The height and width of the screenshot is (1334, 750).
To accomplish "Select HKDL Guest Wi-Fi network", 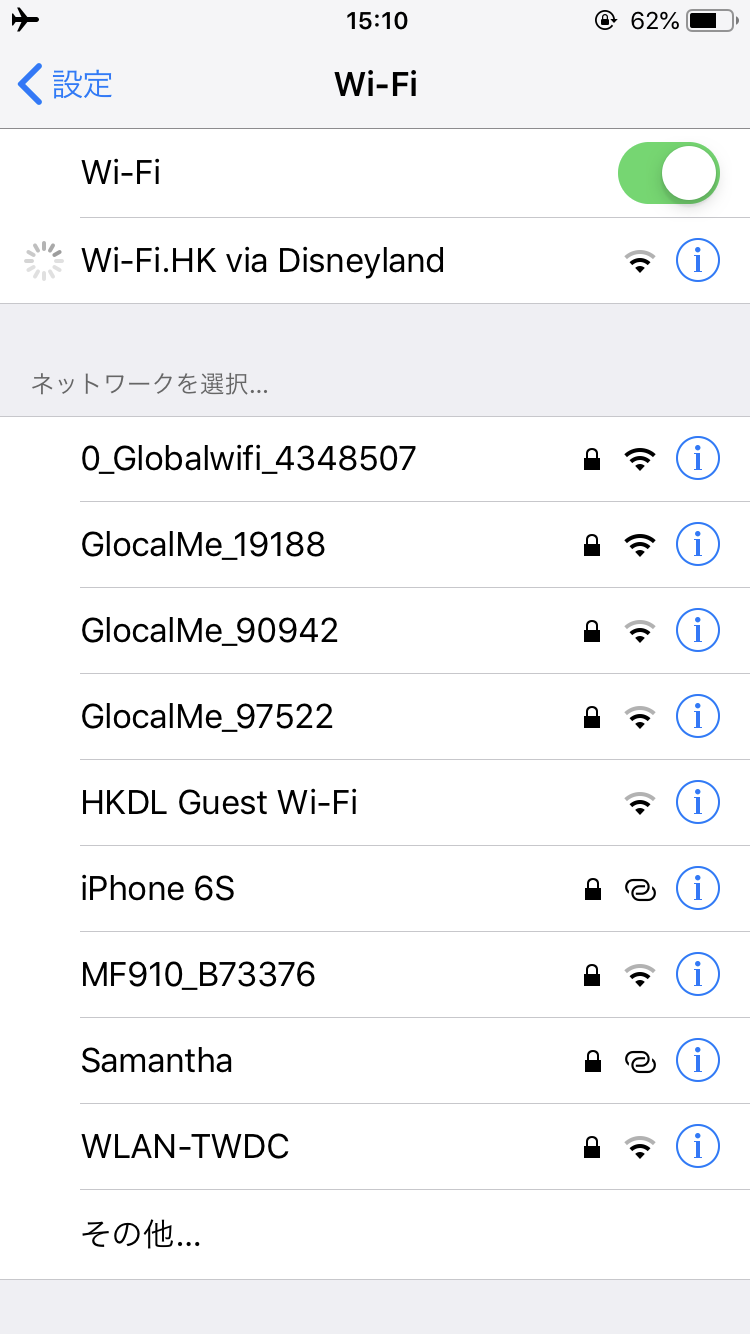I will 375,803.
